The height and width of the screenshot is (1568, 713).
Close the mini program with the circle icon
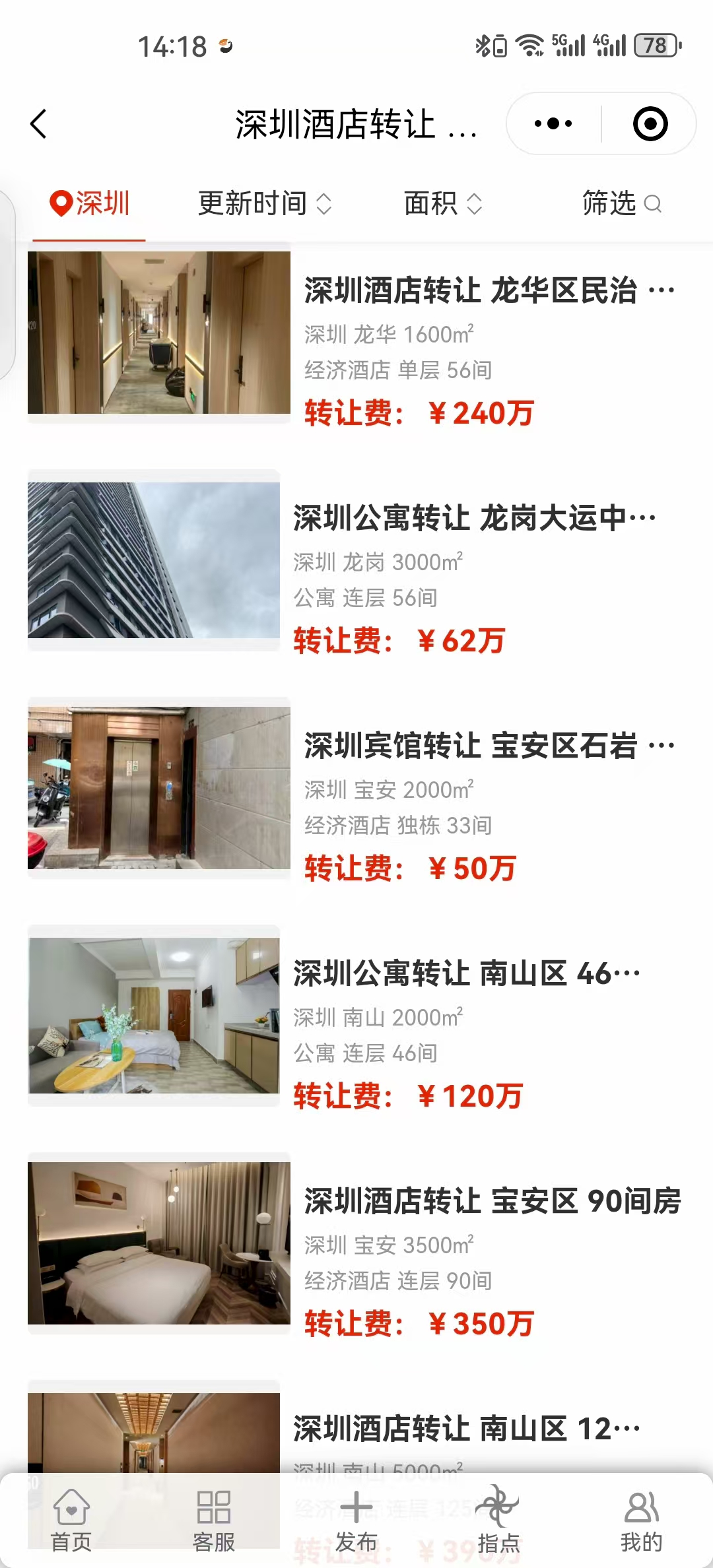pyautogui.click(x=650, y=124)
